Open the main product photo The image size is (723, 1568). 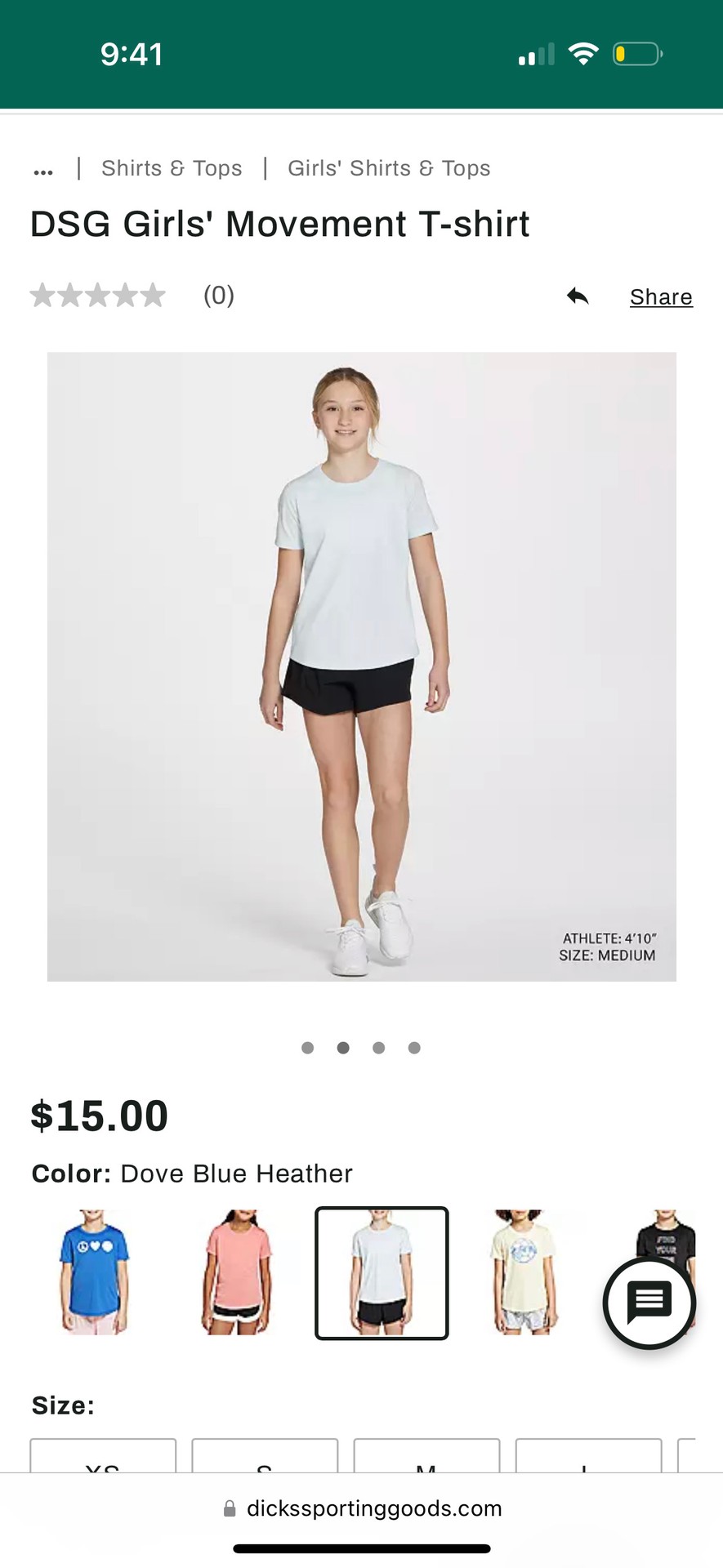tap(361, 666)
